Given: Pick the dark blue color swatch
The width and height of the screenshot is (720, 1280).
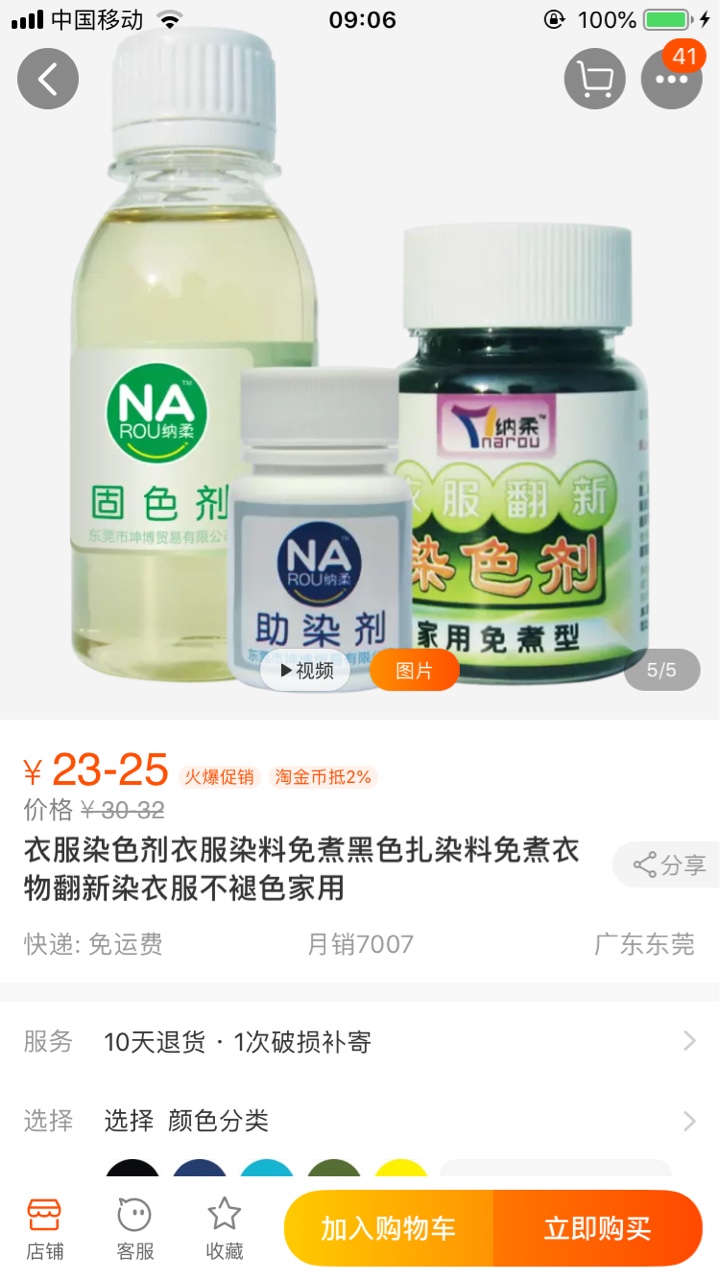Looking at the screenshot, I should pos(200,1174).
